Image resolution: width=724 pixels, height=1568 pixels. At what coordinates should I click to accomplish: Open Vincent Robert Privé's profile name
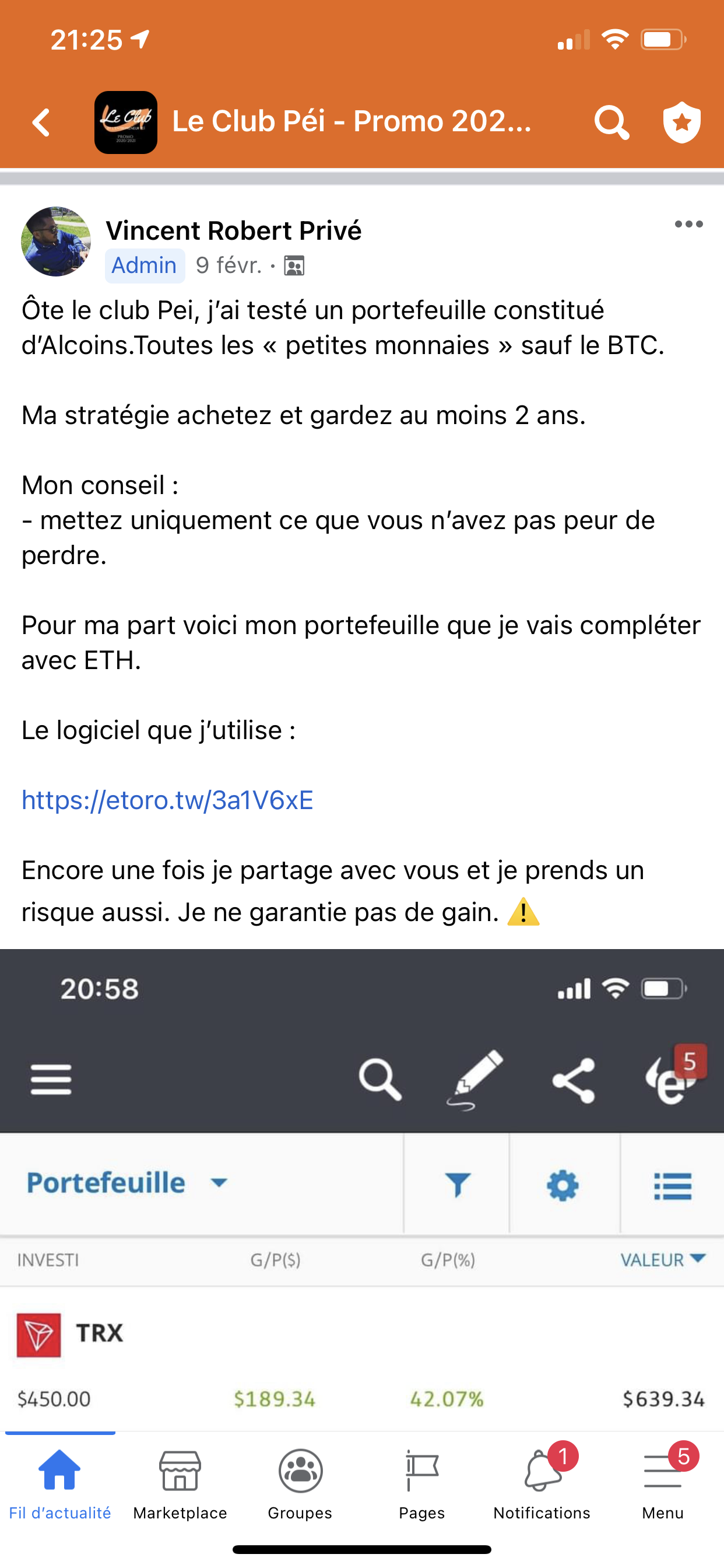click(234, 230)
